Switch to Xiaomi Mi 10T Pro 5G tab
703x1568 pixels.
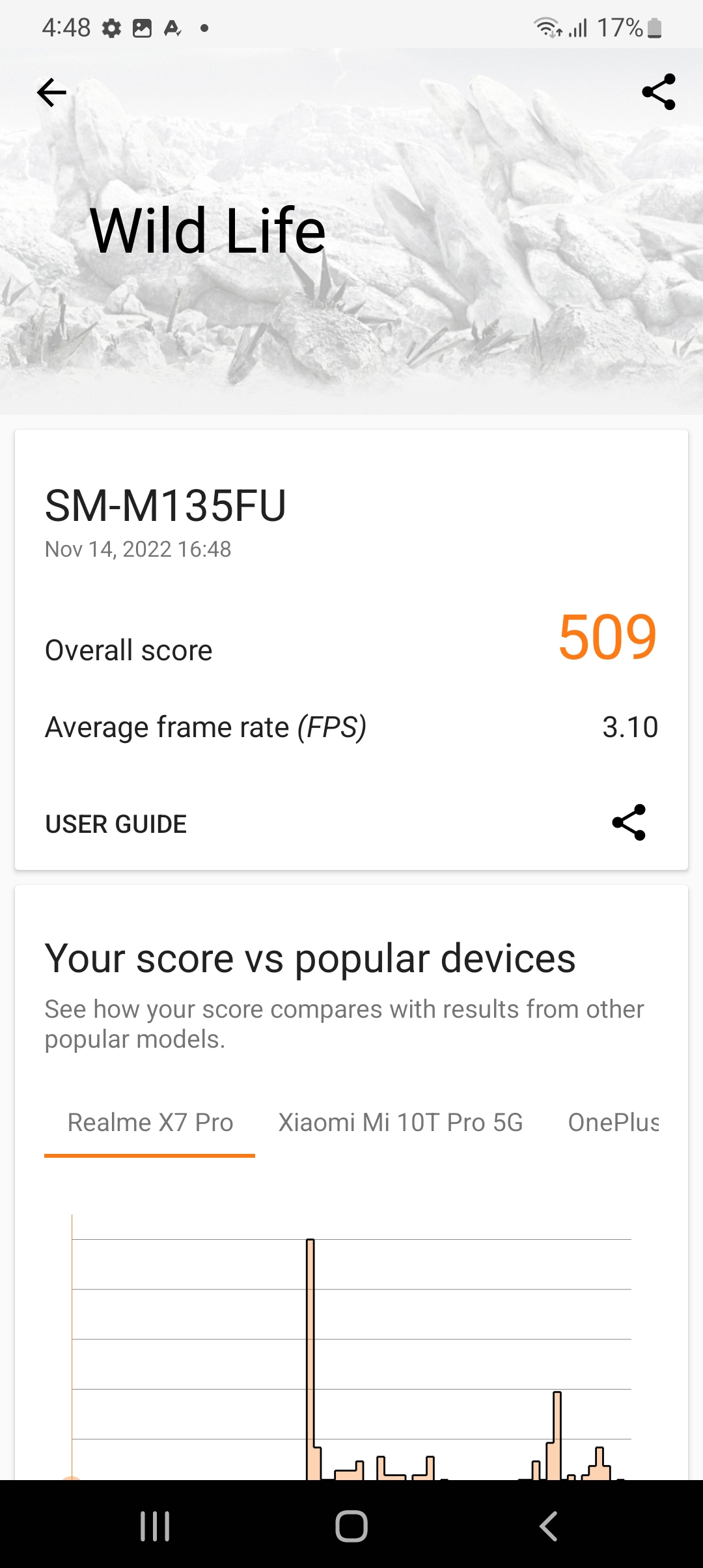point(400,1123)
